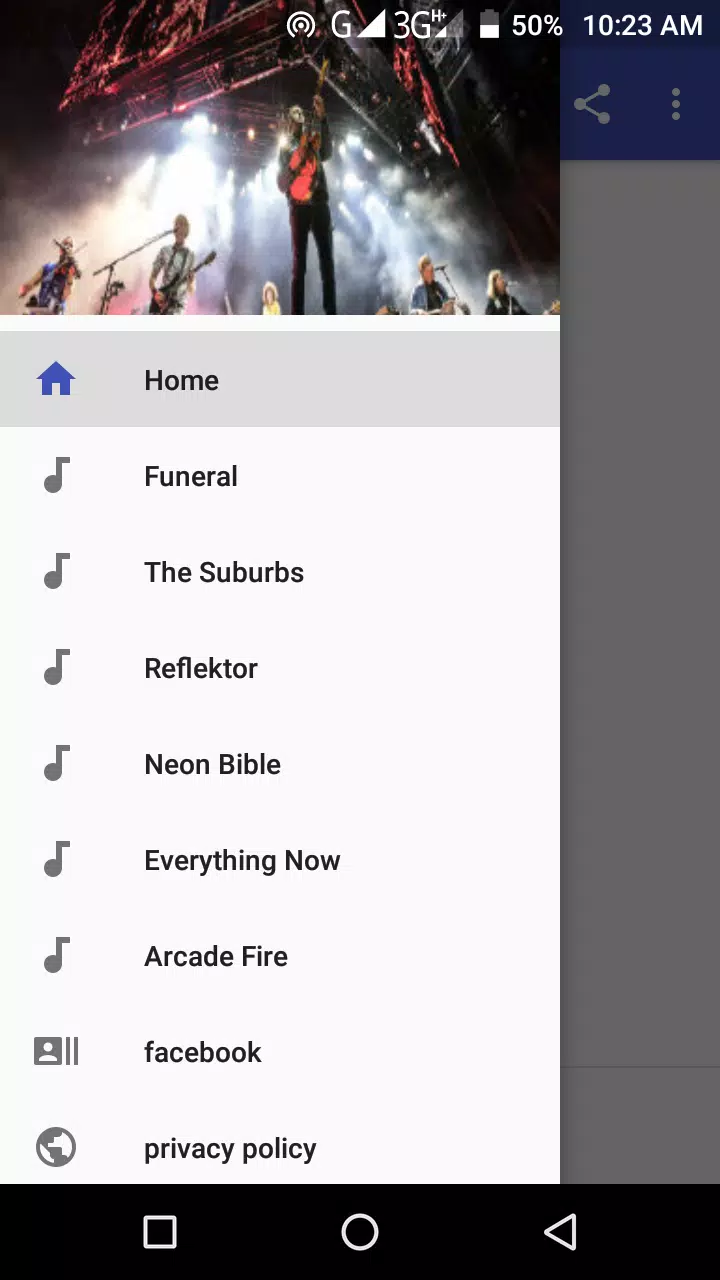Tap the music note icon beside Neon Bible
720x1280 pixels.
tap(55, 764)
